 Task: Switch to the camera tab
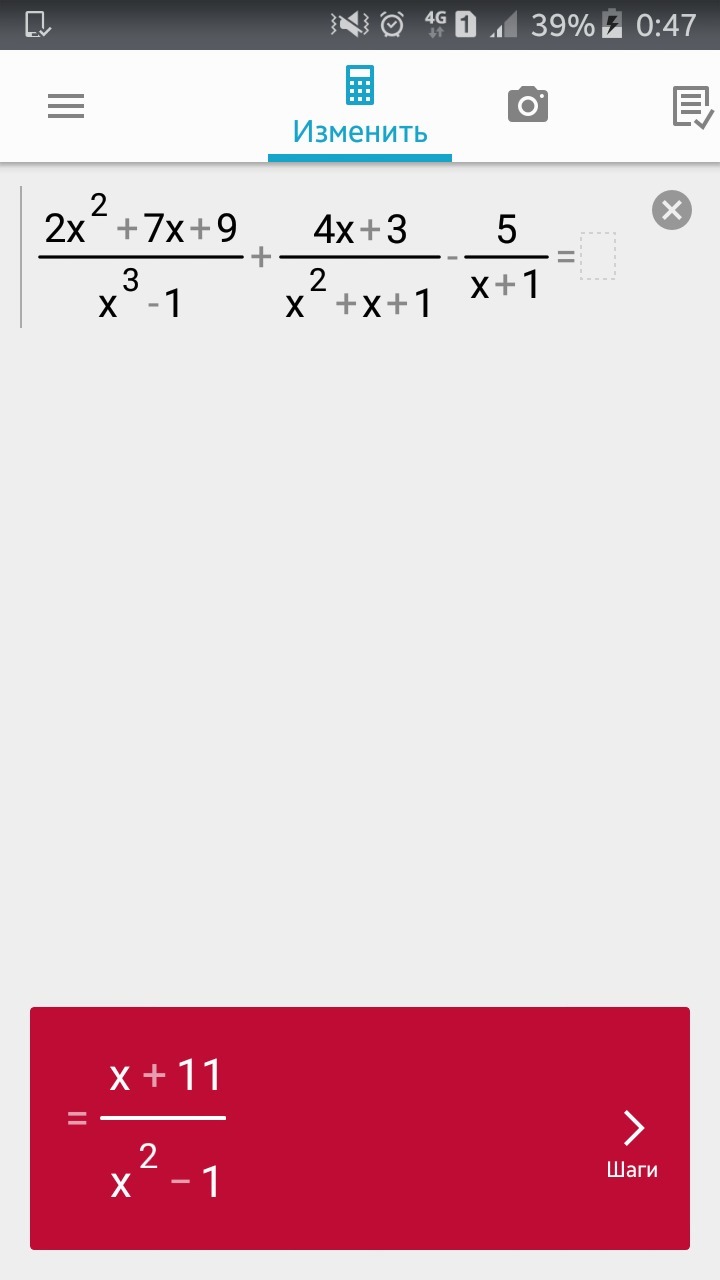(x=528, y=105)
